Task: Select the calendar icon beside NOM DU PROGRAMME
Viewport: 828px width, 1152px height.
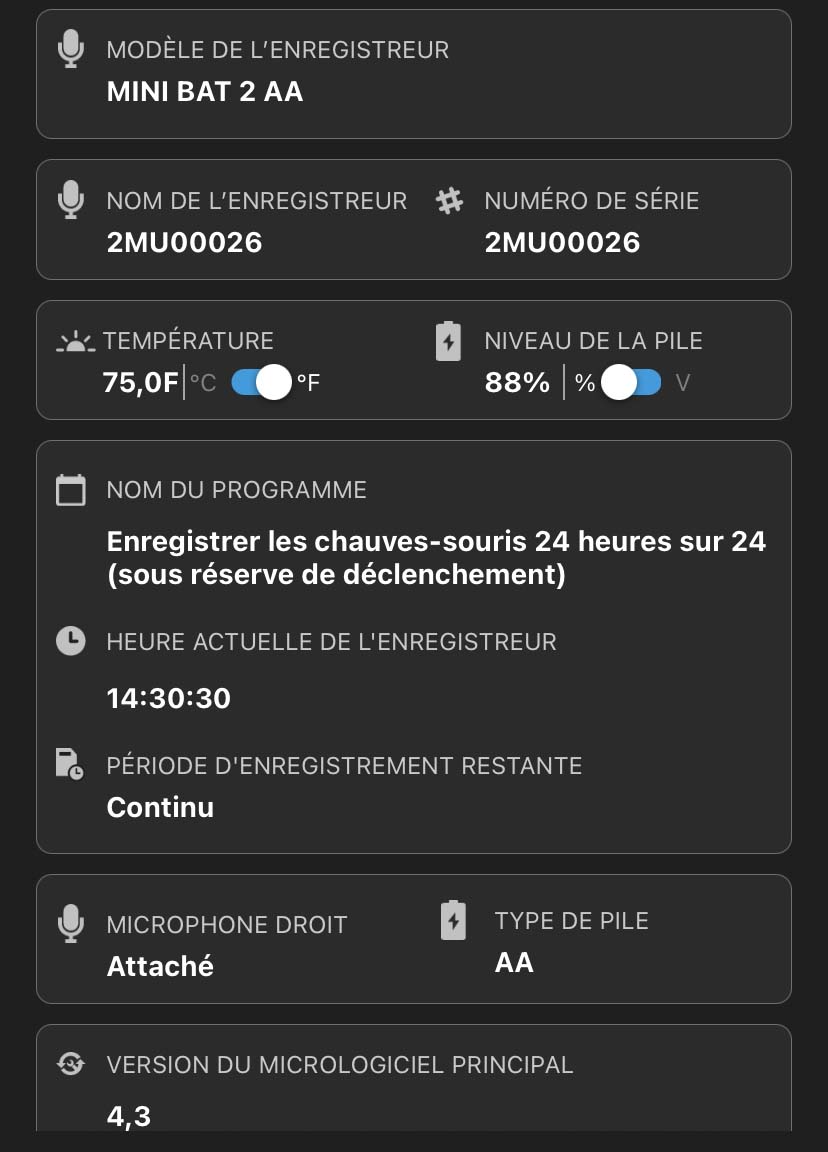Action: click(70, 489)
